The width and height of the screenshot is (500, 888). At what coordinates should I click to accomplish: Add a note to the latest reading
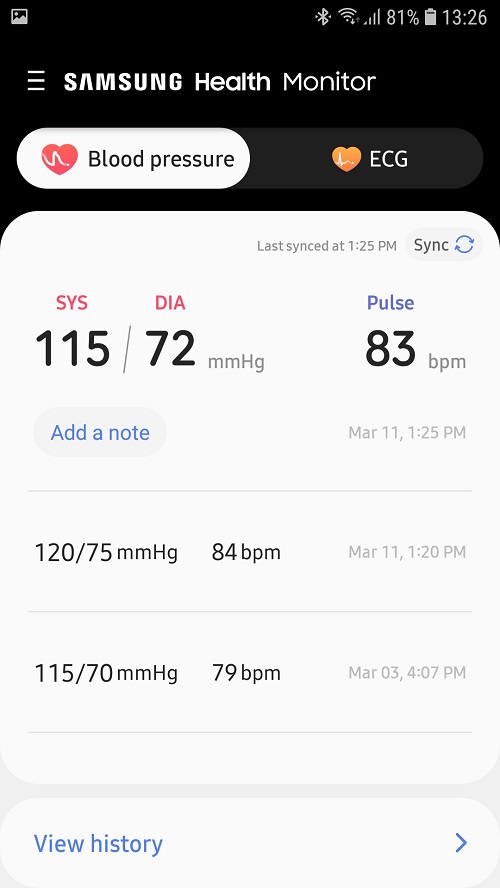pos(100,433)
